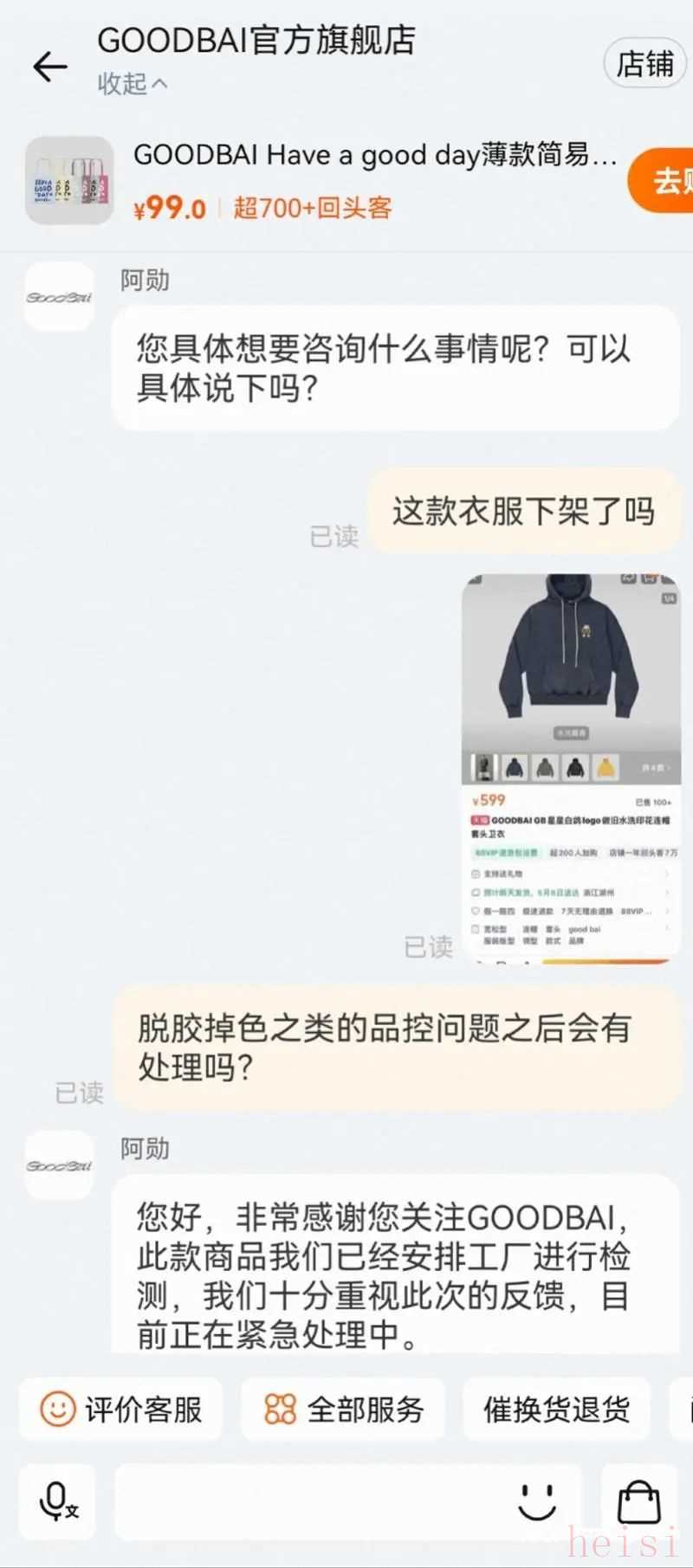This screenshot has width=693, height=1568.
Task: Open the emoji smiley picker
Action: [536, 1501]
